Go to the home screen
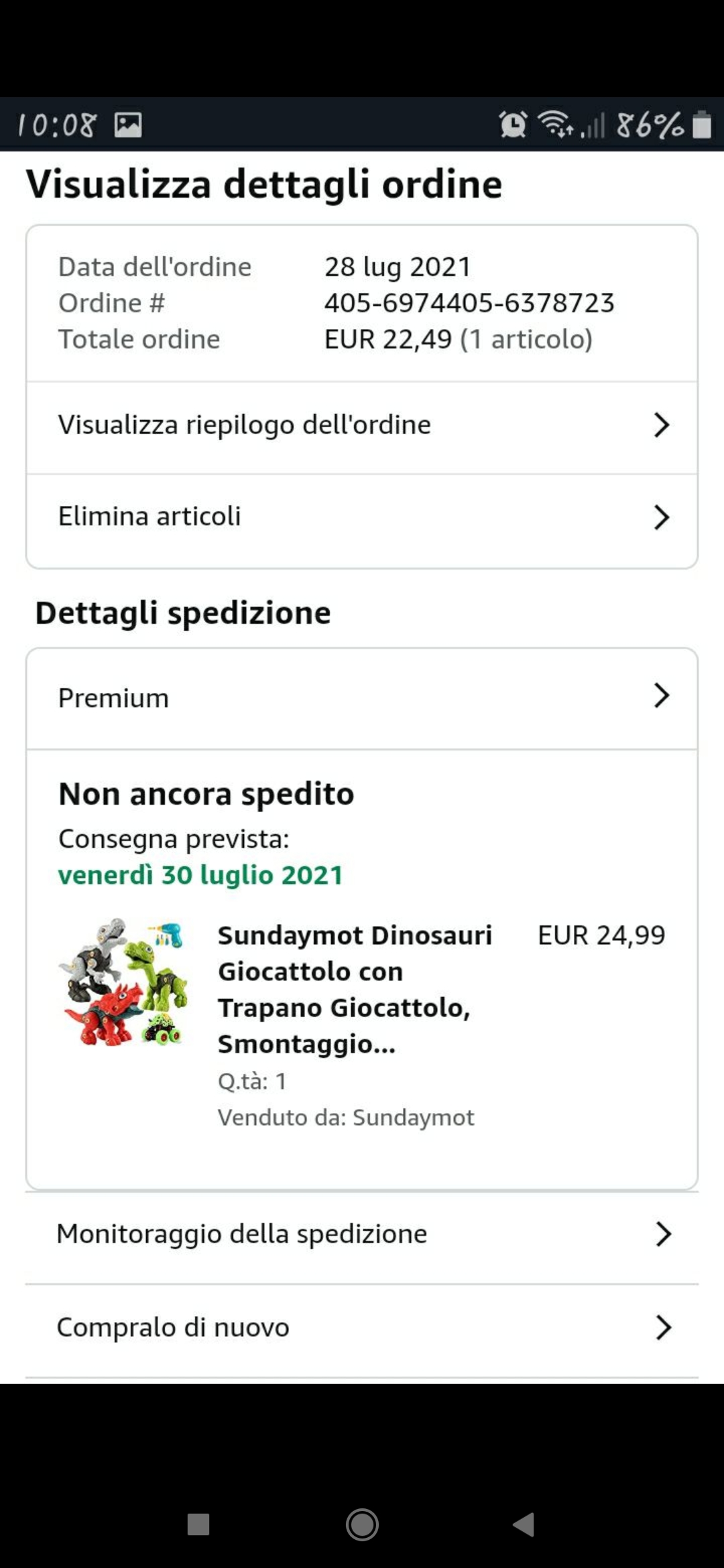Viewport: 724px width, 1568px height. (x=362, y=1524)
